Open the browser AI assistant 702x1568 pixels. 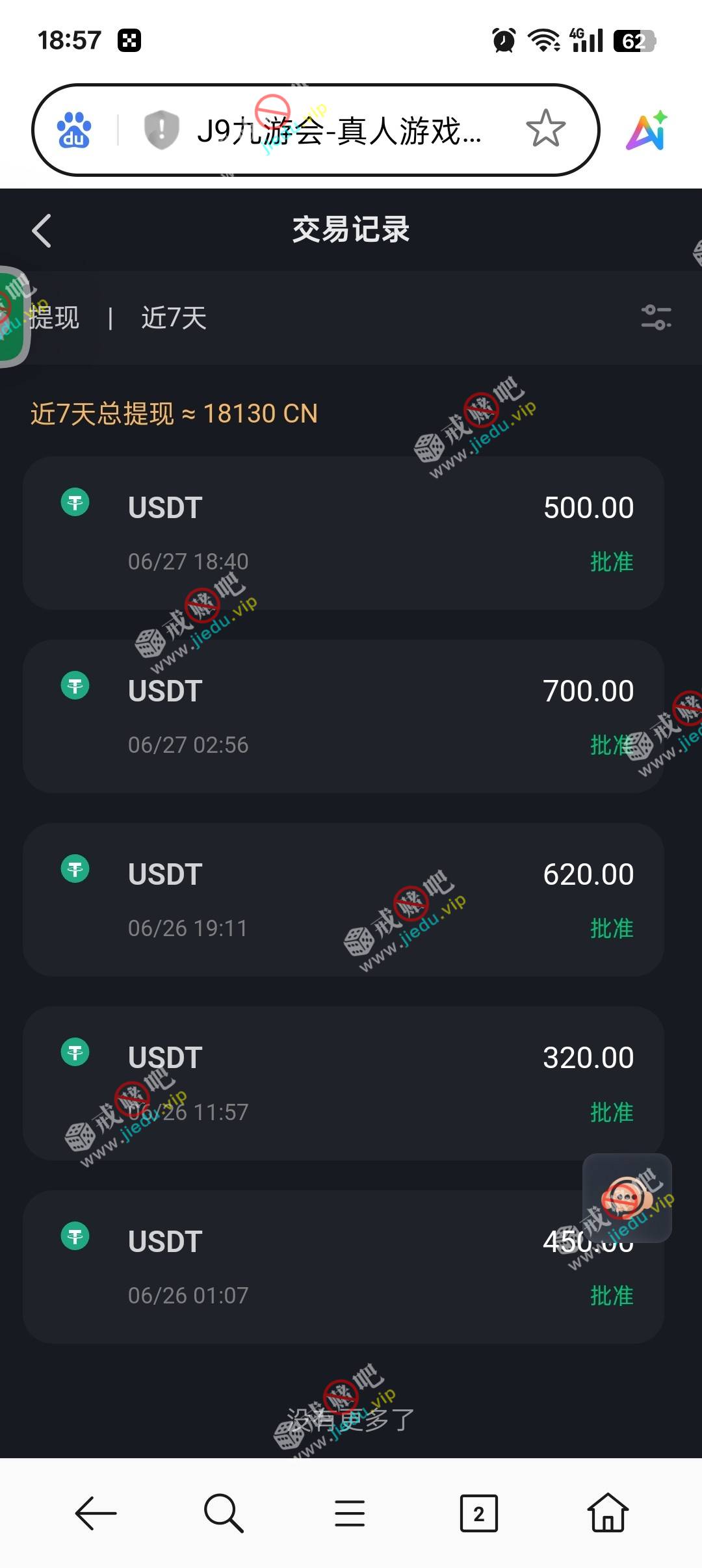click(x=647, y=130)
